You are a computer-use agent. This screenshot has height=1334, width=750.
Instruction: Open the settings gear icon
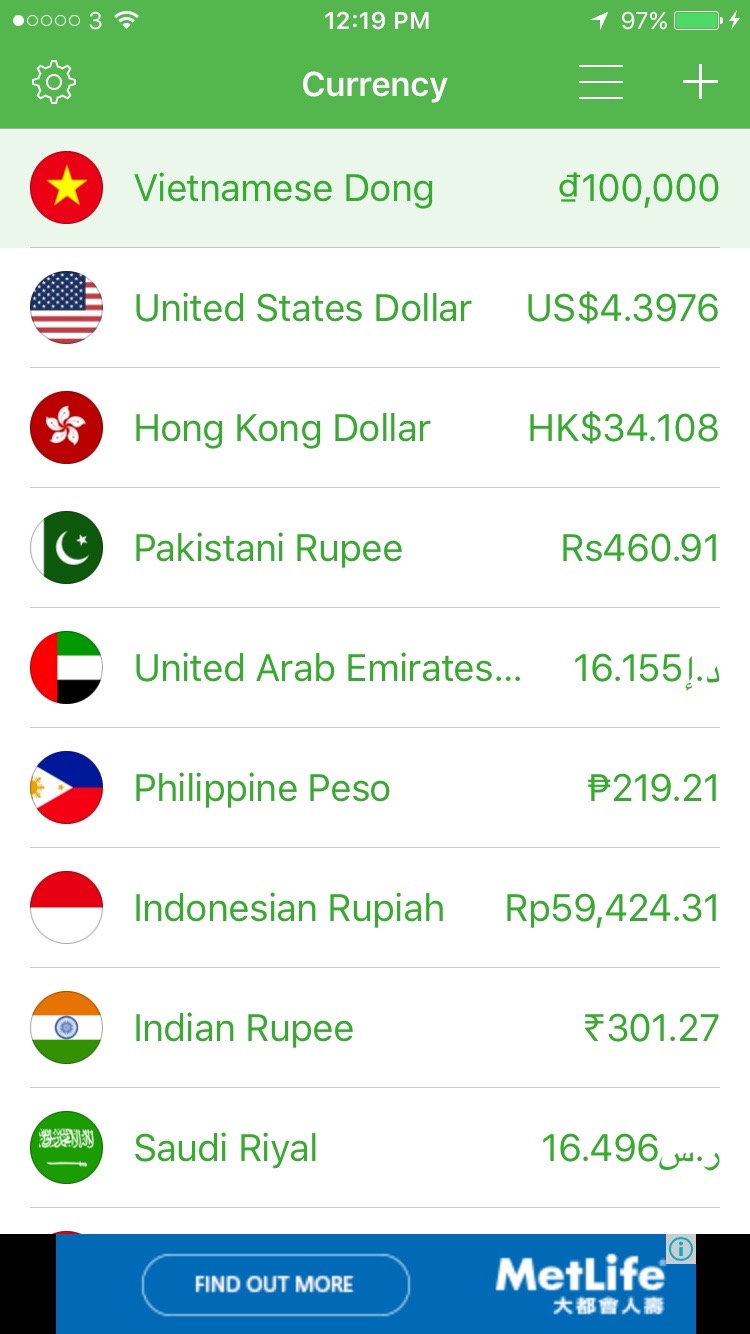pos(54,83)
